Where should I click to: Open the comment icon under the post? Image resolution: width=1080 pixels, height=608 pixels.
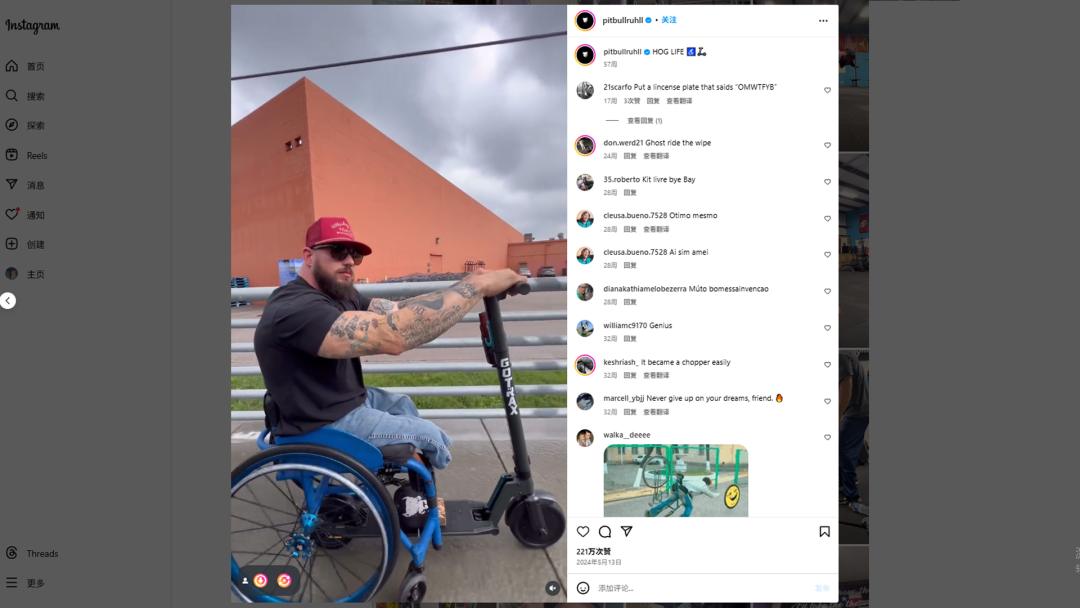tap(605, 532)
